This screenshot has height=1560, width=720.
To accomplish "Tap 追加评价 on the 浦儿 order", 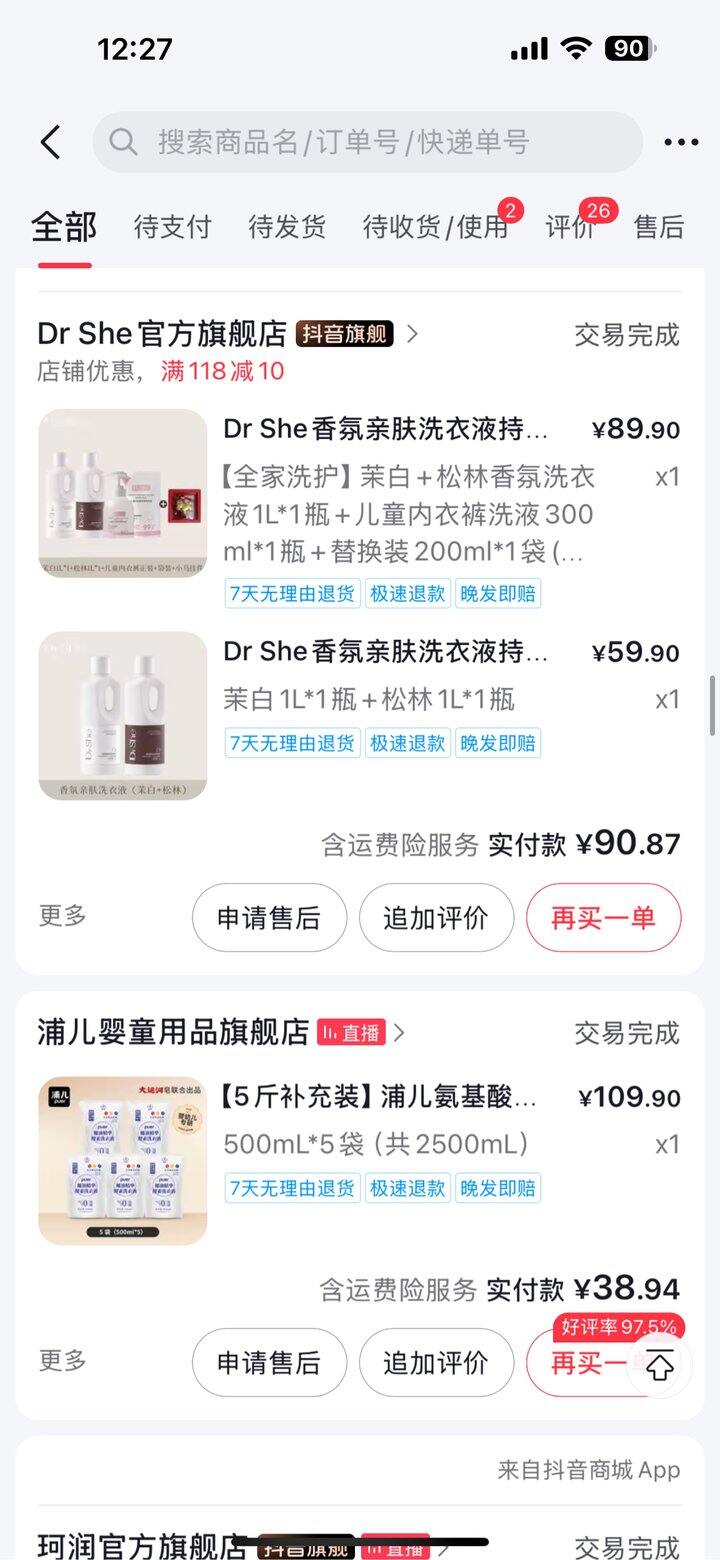I will [436, 1362].
